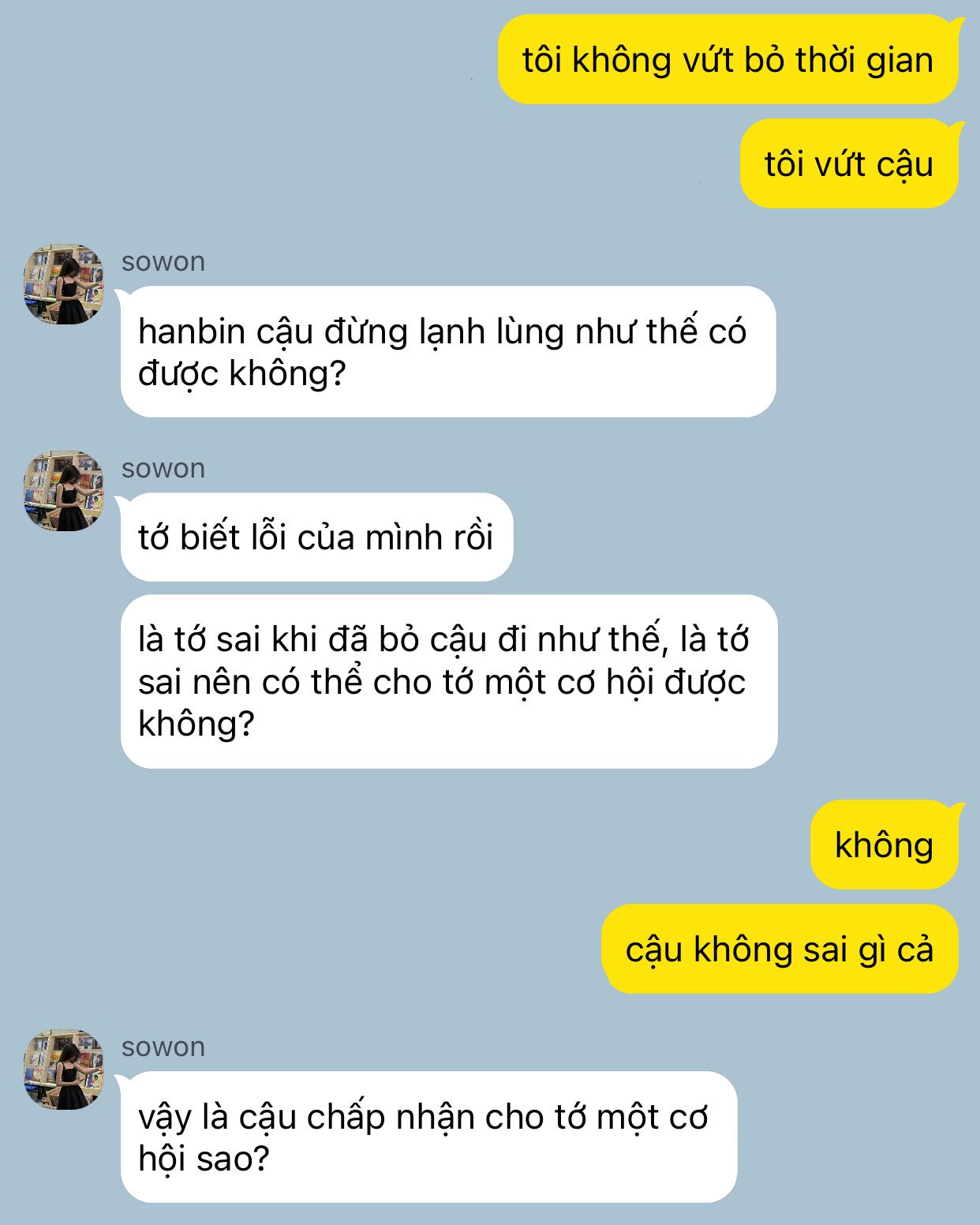Open sowon's avatar beside the "hanbin cậu đừng lạnh lùng" message
The width and height of the screenshot is (980, 1225).
click(x=64, y=284)
